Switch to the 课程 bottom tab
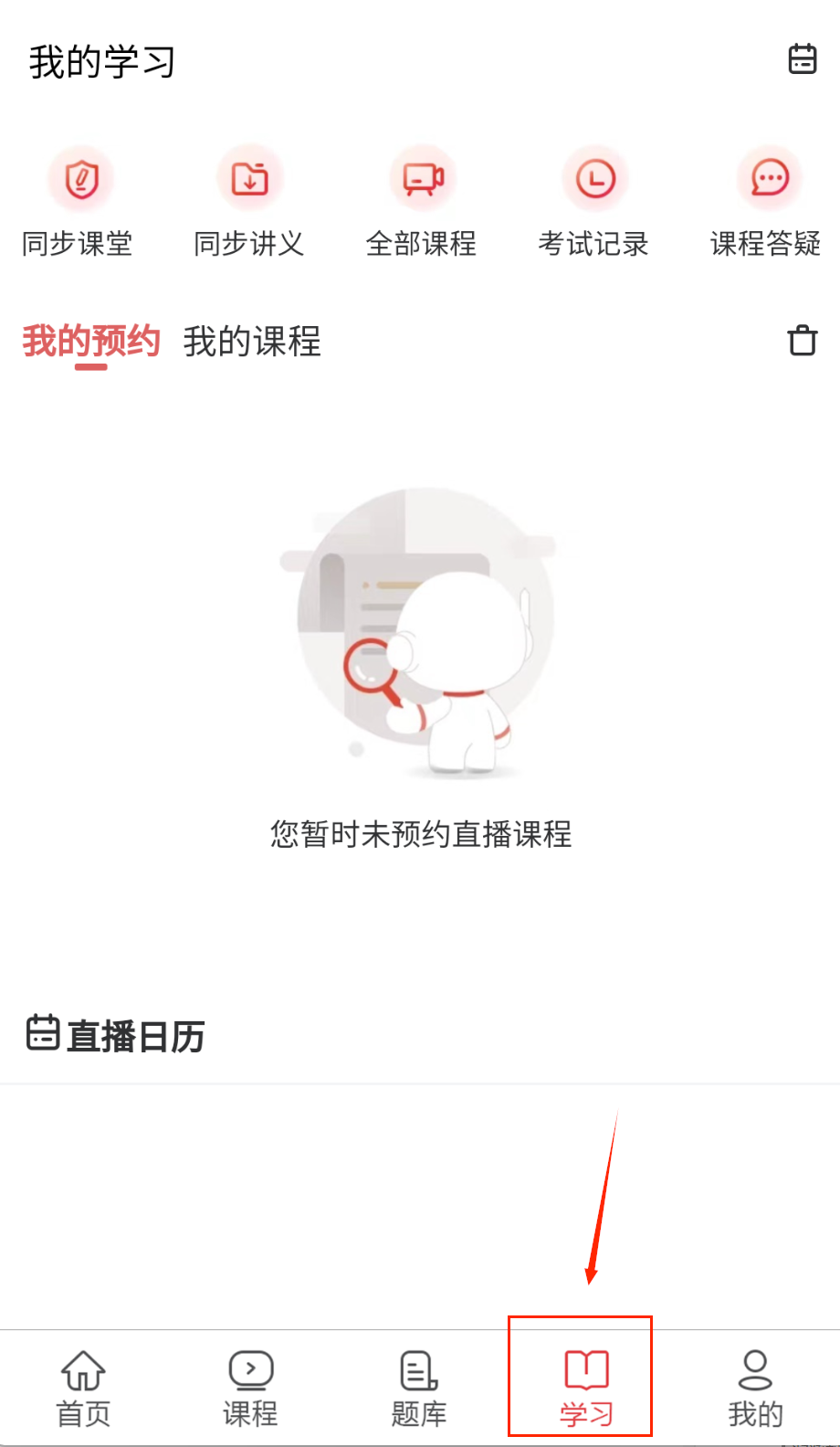The width and height of the screenshot is (840, 1447). point(250,1387)
